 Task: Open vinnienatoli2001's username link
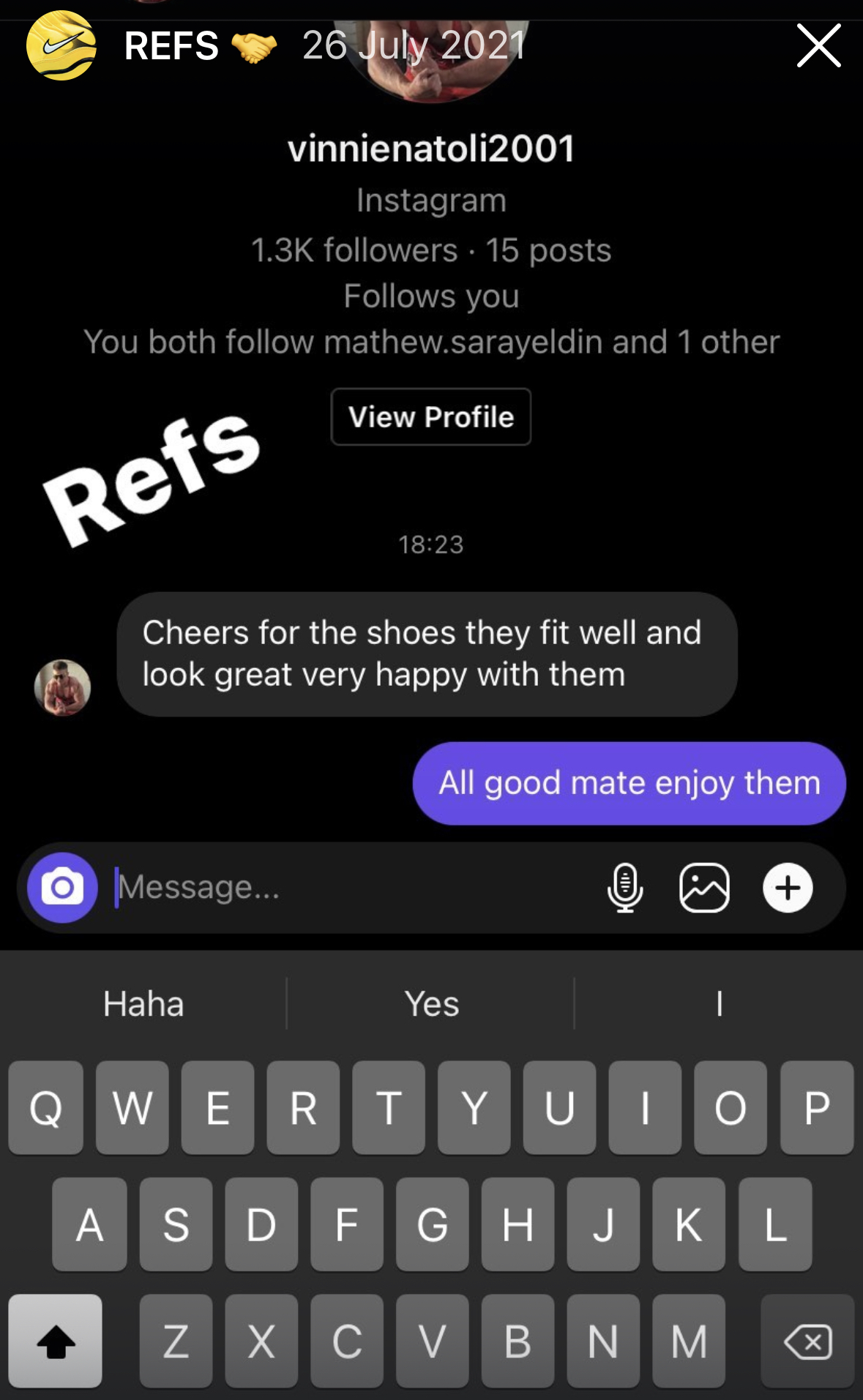click(x=431, y=148)
